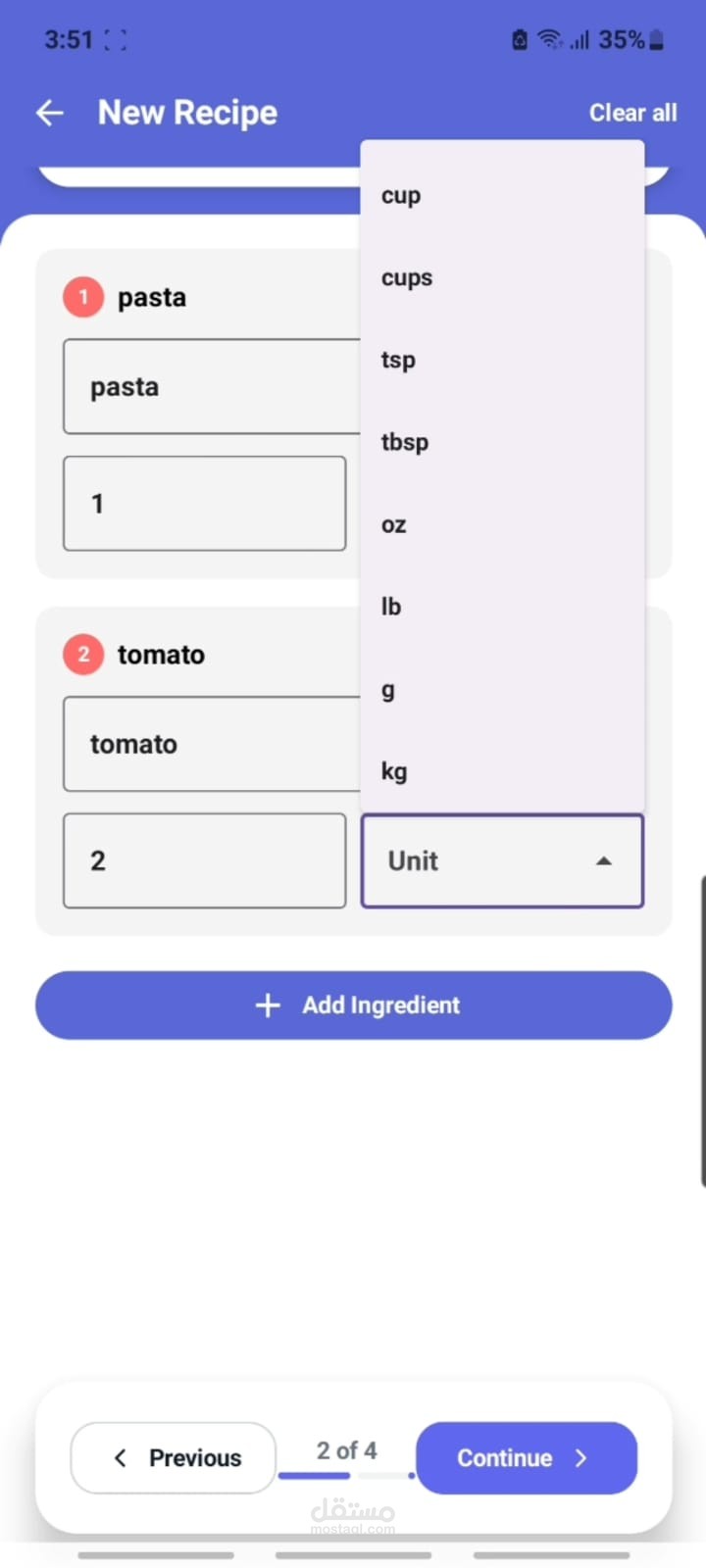Edit the tomato quantity field showing 2

204,860
